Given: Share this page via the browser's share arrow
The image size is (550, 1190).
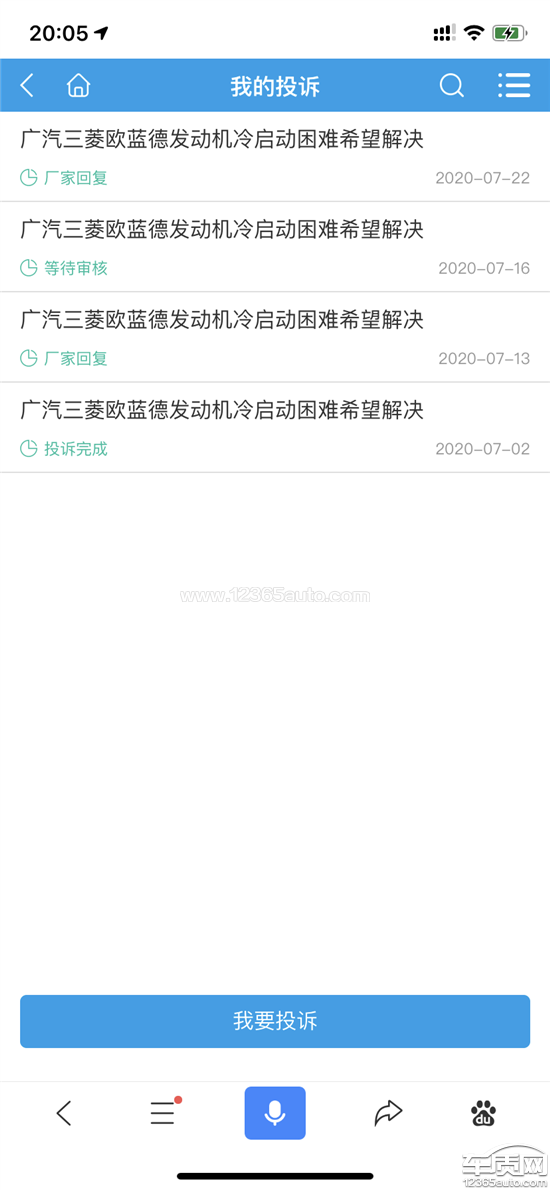Looking at the screenshot, I should (x=388, y=1113).
